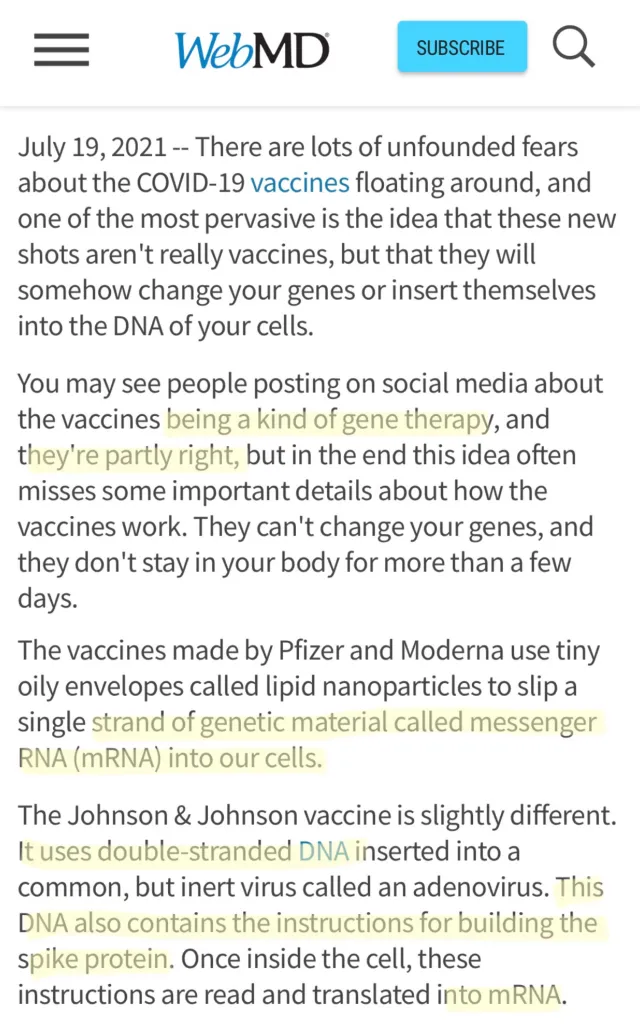Open the hamburger menu
Viewport: 640px width, 1024px height.
coord(61,50)
